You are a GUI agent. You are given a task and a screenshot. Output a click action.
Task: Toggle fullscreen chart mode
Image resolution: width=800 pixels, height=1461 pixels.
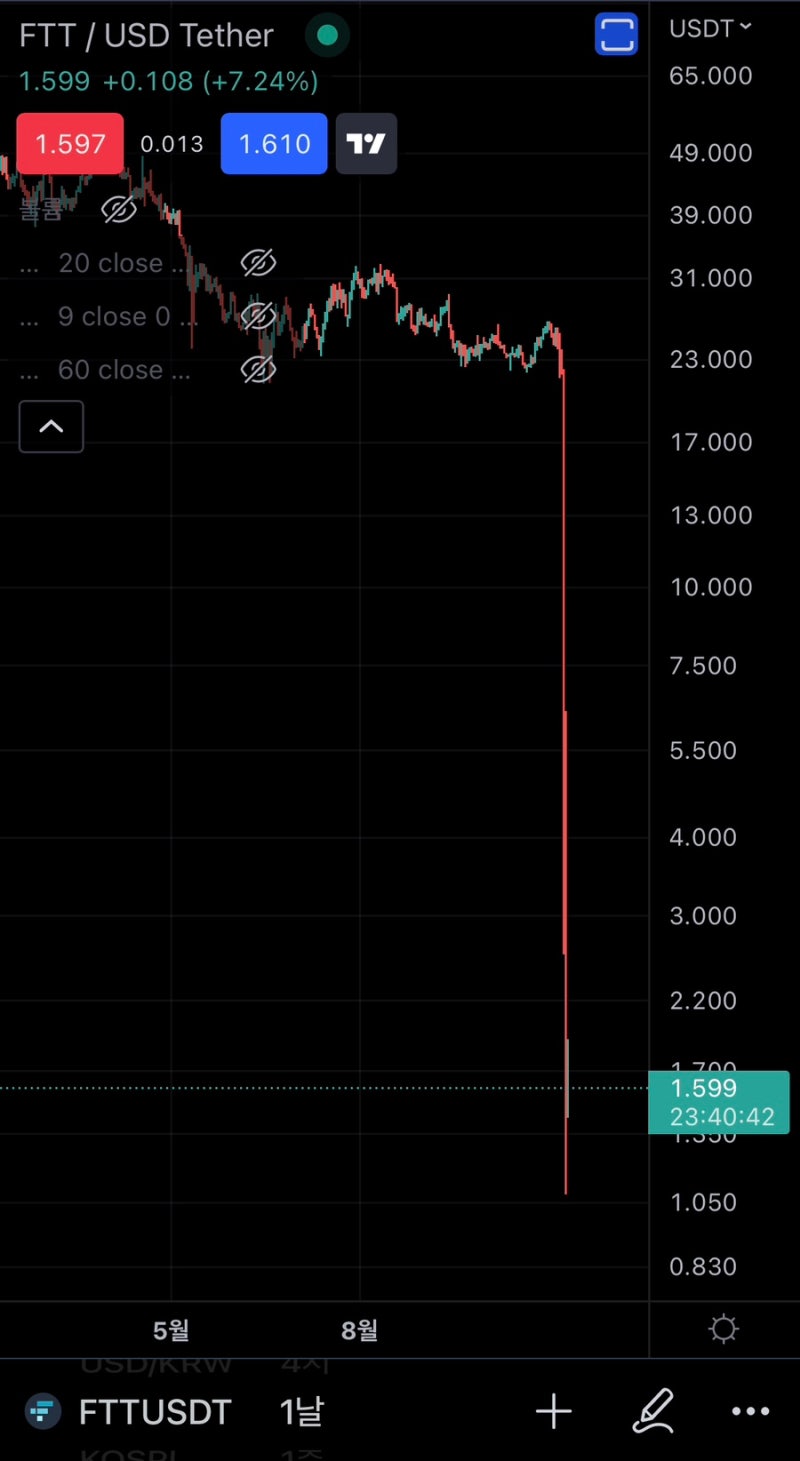pos(616,34)
